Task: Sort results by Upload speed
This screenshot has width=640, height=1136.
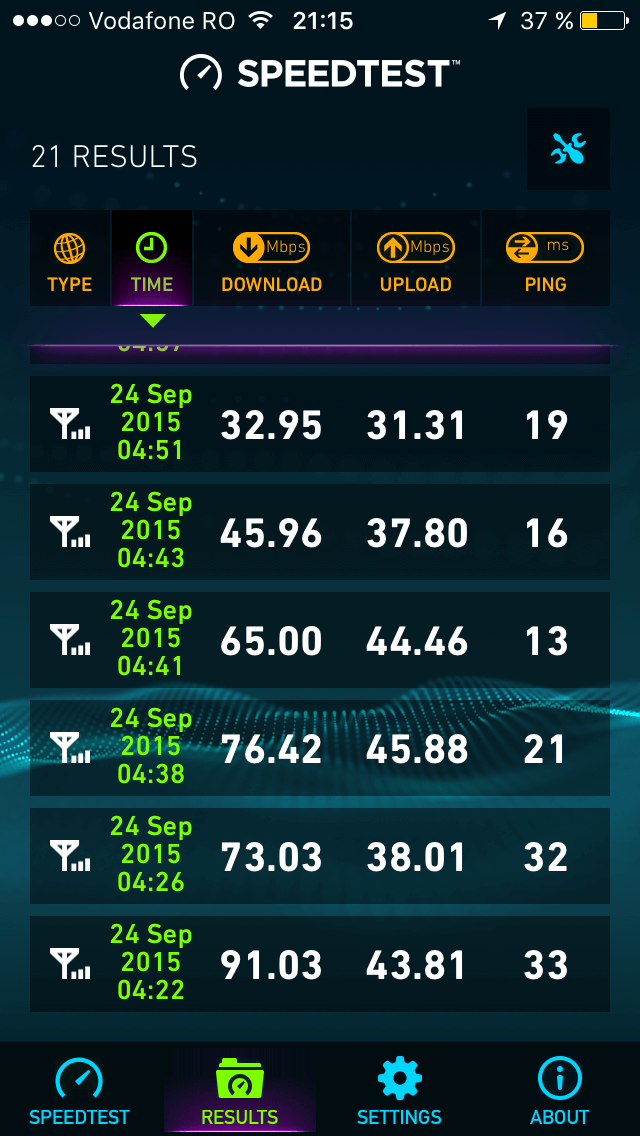Action: click(x=416, y=258)
